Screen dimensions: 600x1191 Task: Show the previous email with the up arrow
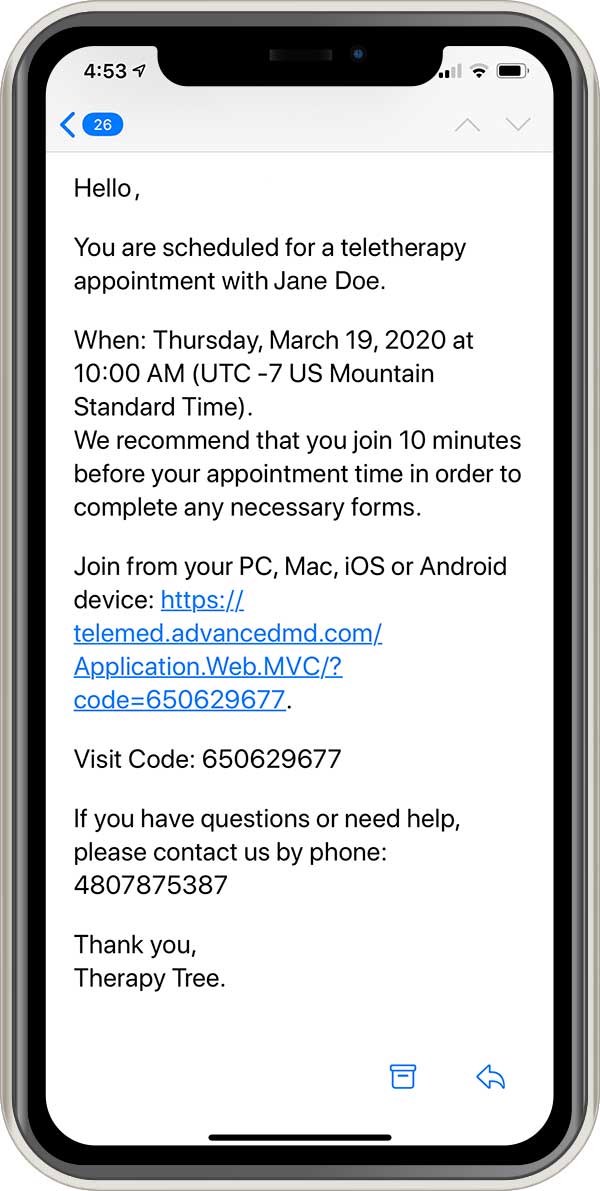coord(467,125)
